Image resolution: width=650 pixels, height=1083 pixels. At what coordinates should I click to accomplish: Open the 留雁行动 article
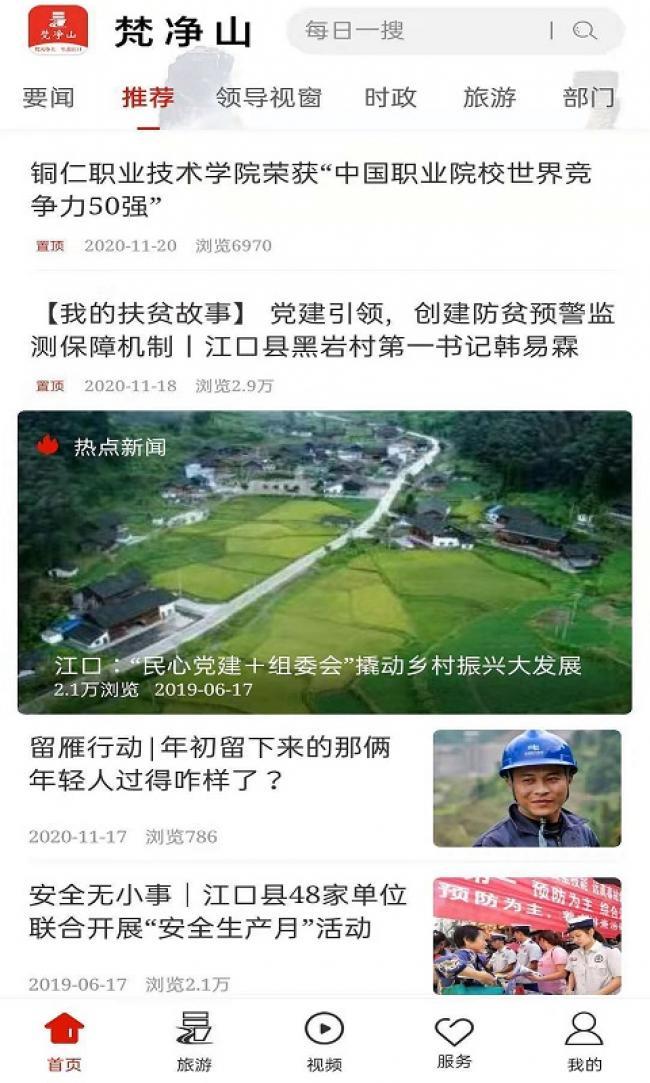pos(325,788)
